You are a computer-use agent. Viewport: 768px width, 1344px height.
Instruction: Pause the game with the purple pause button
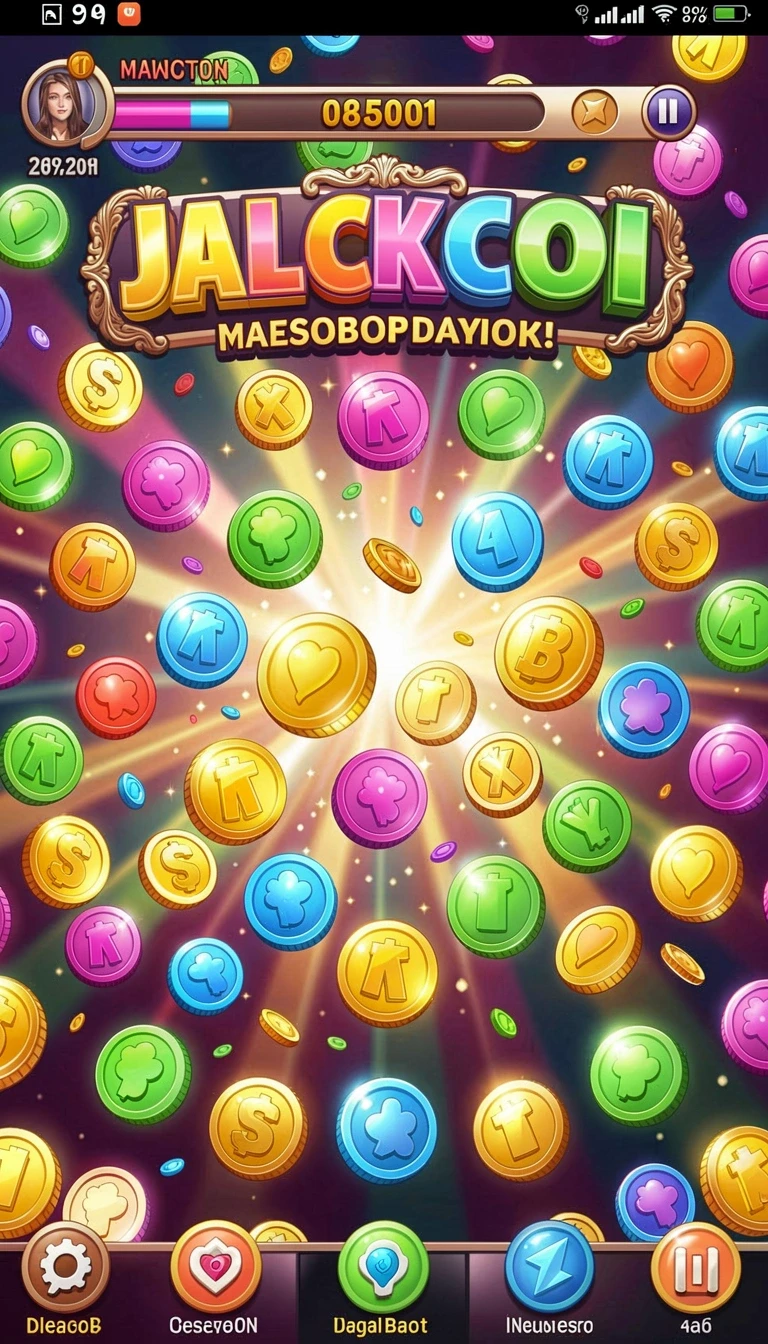[x=668, y=111]
